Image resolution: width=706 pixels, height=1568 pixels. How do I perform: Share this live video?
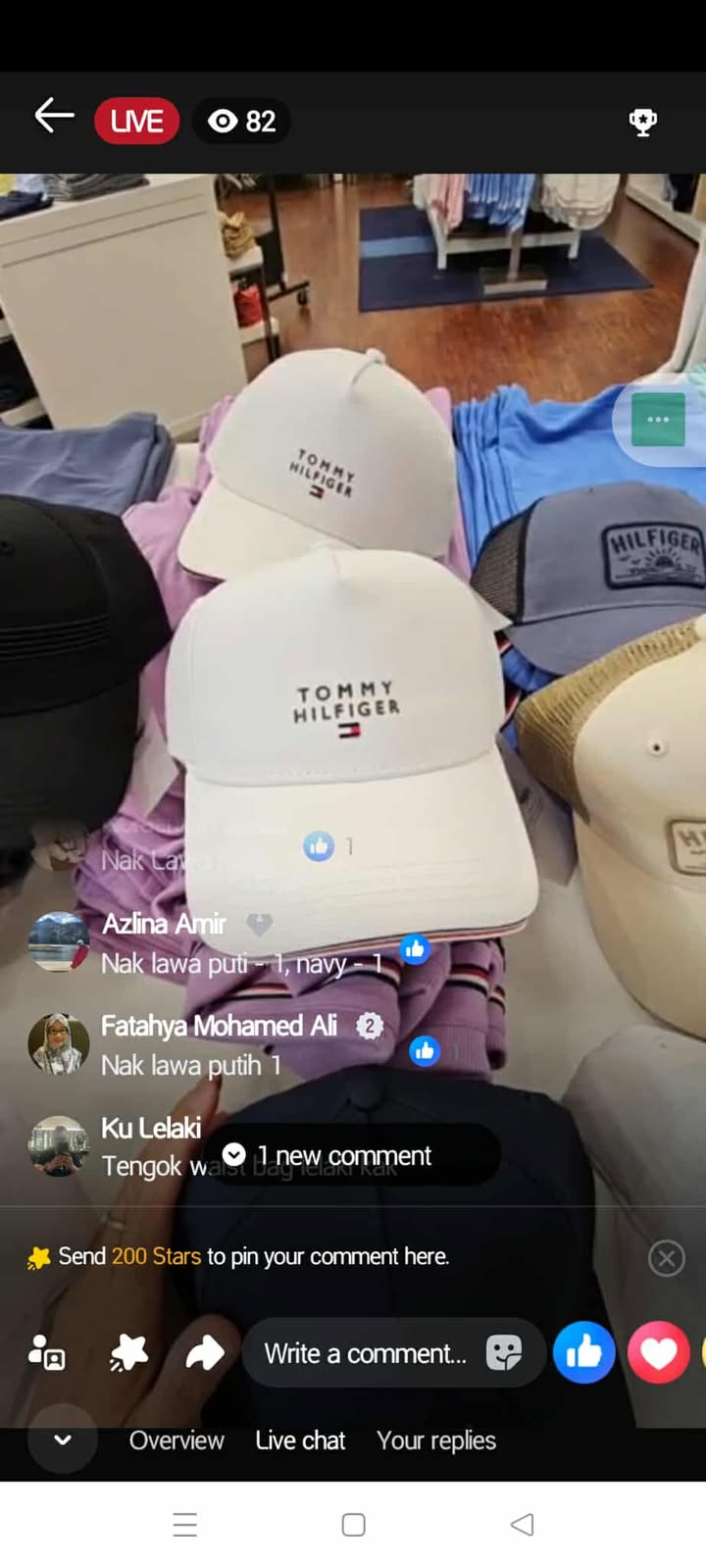[x=205, y=1353]
